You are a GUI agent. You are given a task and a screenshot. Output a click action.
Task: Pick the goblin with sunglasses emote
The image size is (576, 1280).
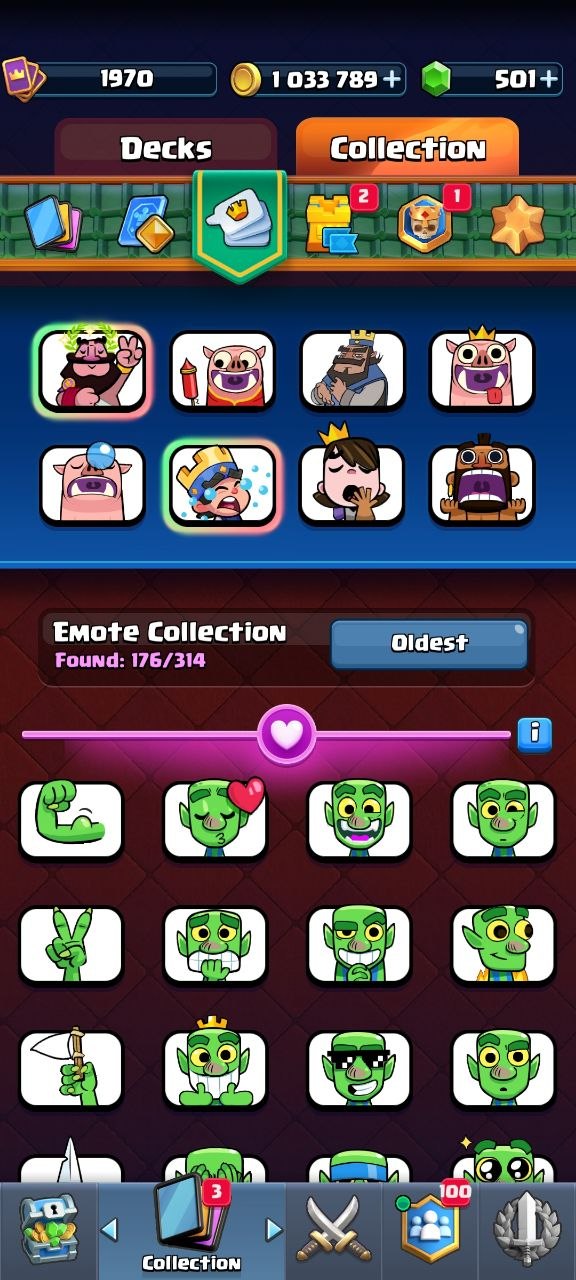pyautogui.click(x=359, y=1070)
